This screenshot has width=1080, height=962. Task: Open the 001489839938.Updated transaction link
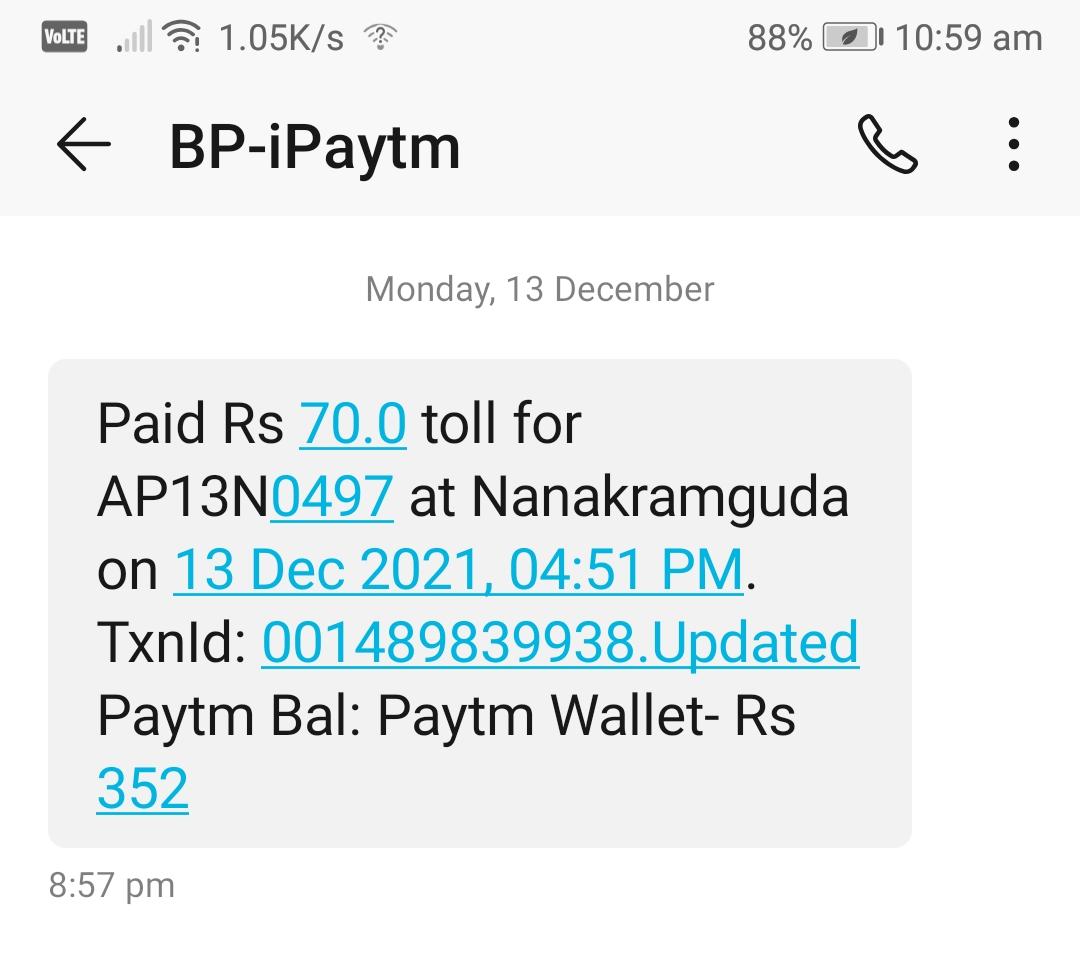[x=560, y=643]
